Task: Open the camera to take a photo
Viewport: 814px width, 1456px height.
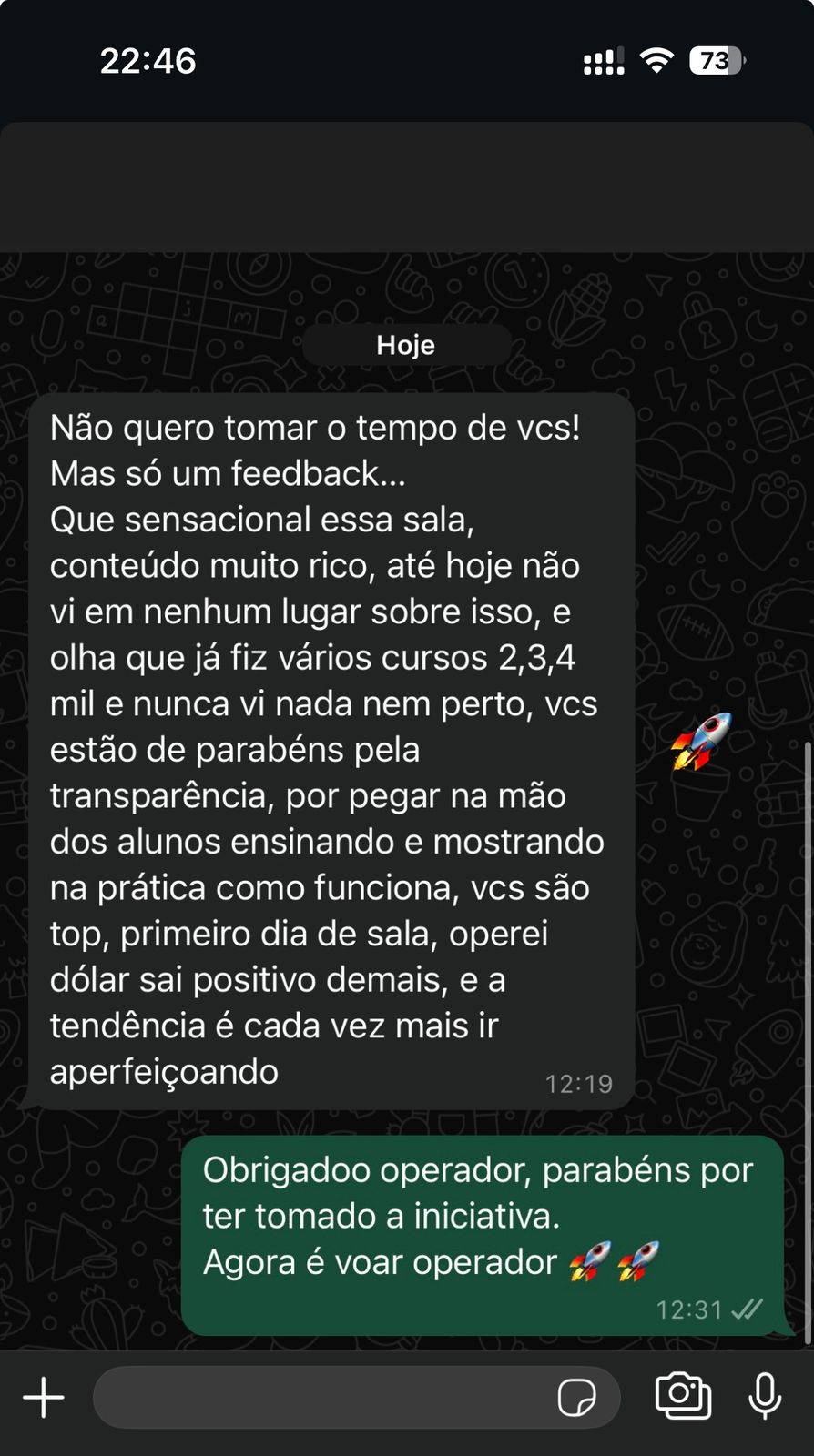Action: [683, 1395]
